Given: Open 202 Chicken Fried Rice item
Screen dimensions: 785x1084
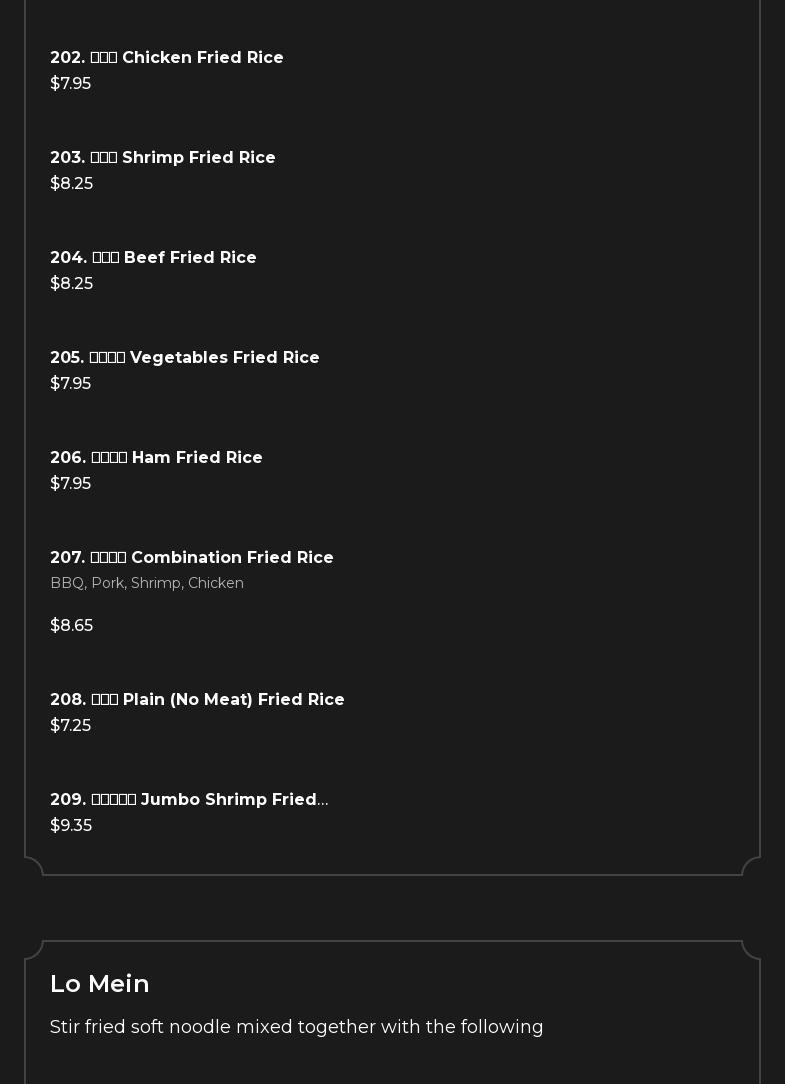Looking at the screenshot, I should [167, 58].
